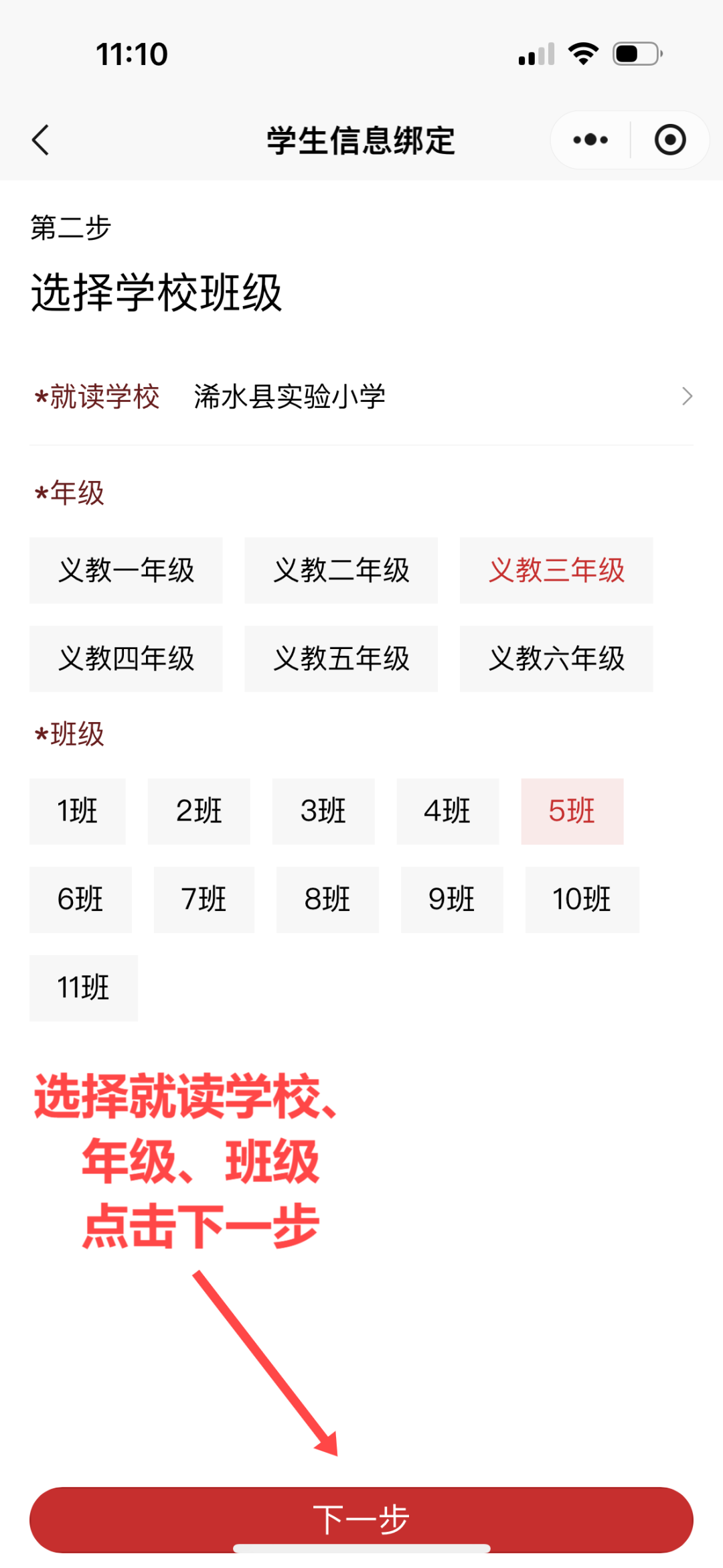This screenshot has height=1568, width=723.
Task: Open the 就读学校 school selector
Action: click(x=361, y=397)
